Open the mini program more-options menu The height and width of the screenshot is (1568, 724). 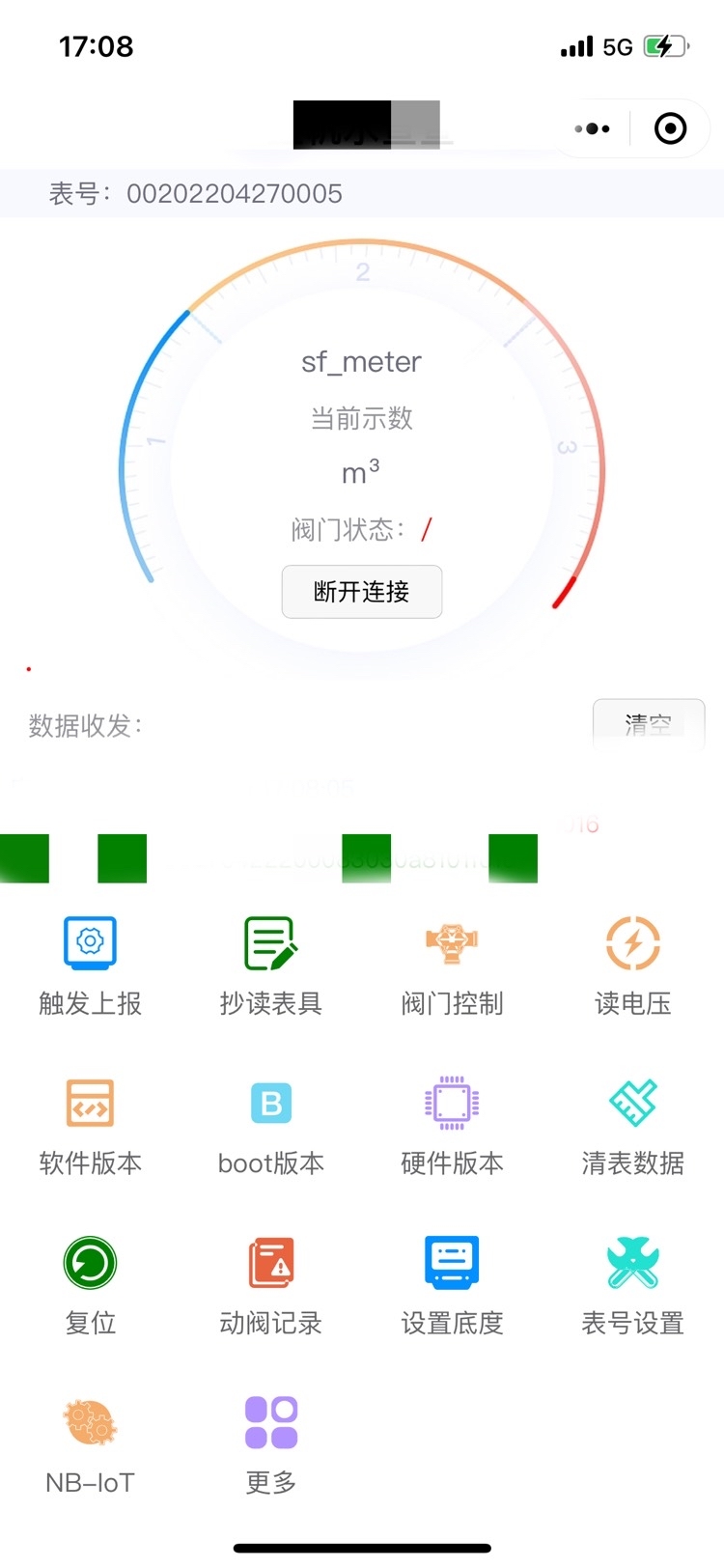click(592, 128)
